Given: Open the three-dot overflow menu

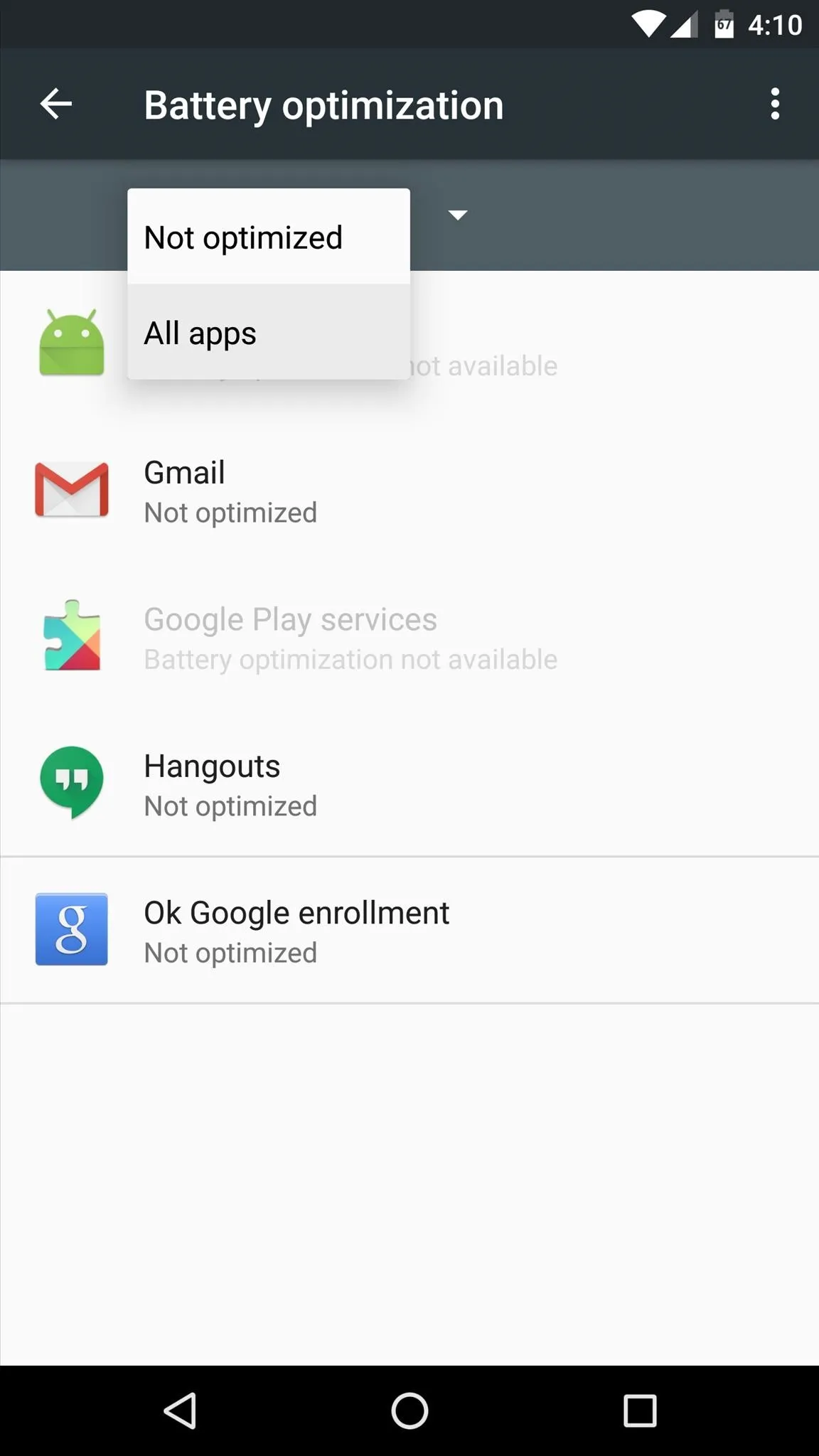Looking at the screenshot, I should (x=775, y=105).
